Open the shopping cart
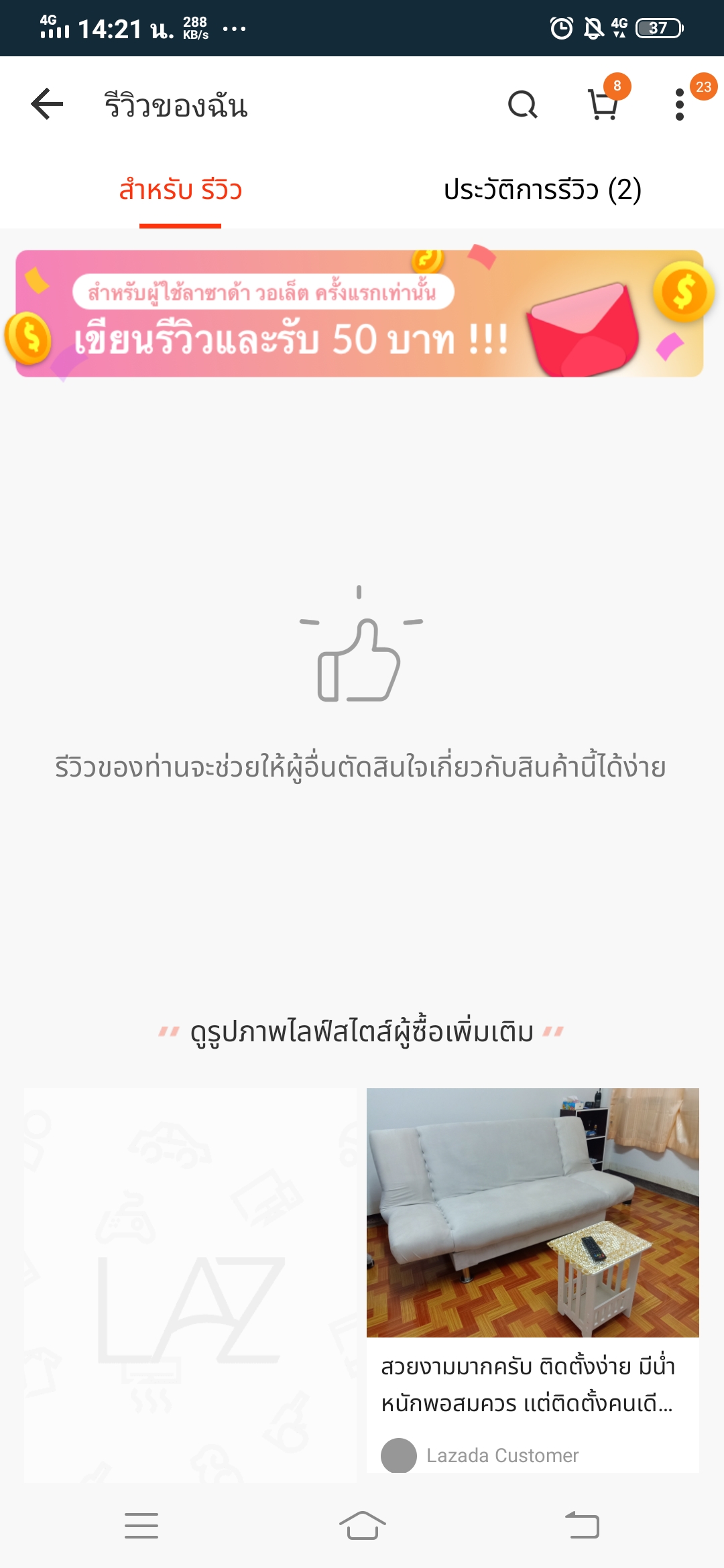Screen dimensions: 724x1568 603,105
